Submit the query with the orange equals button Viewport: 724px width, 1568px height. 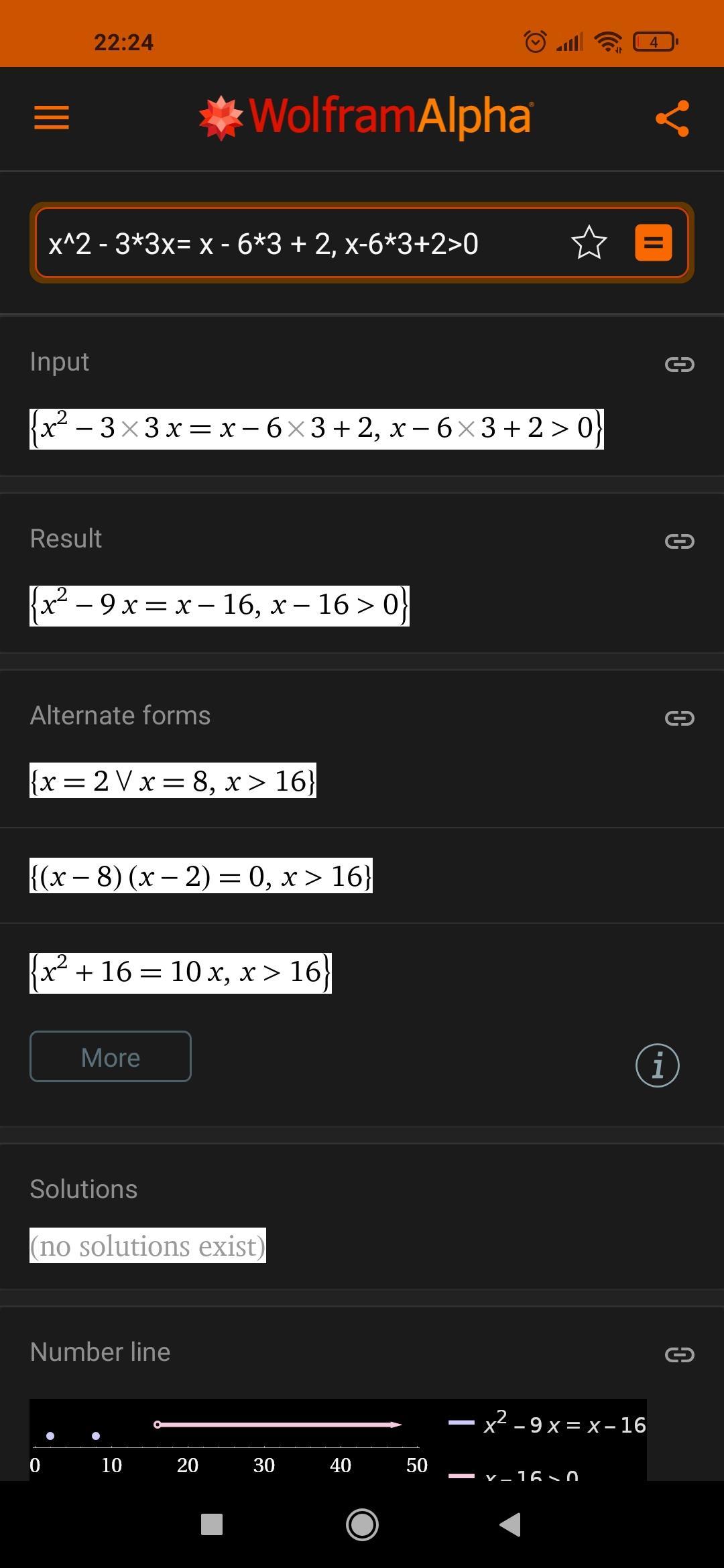click(653, 243)
